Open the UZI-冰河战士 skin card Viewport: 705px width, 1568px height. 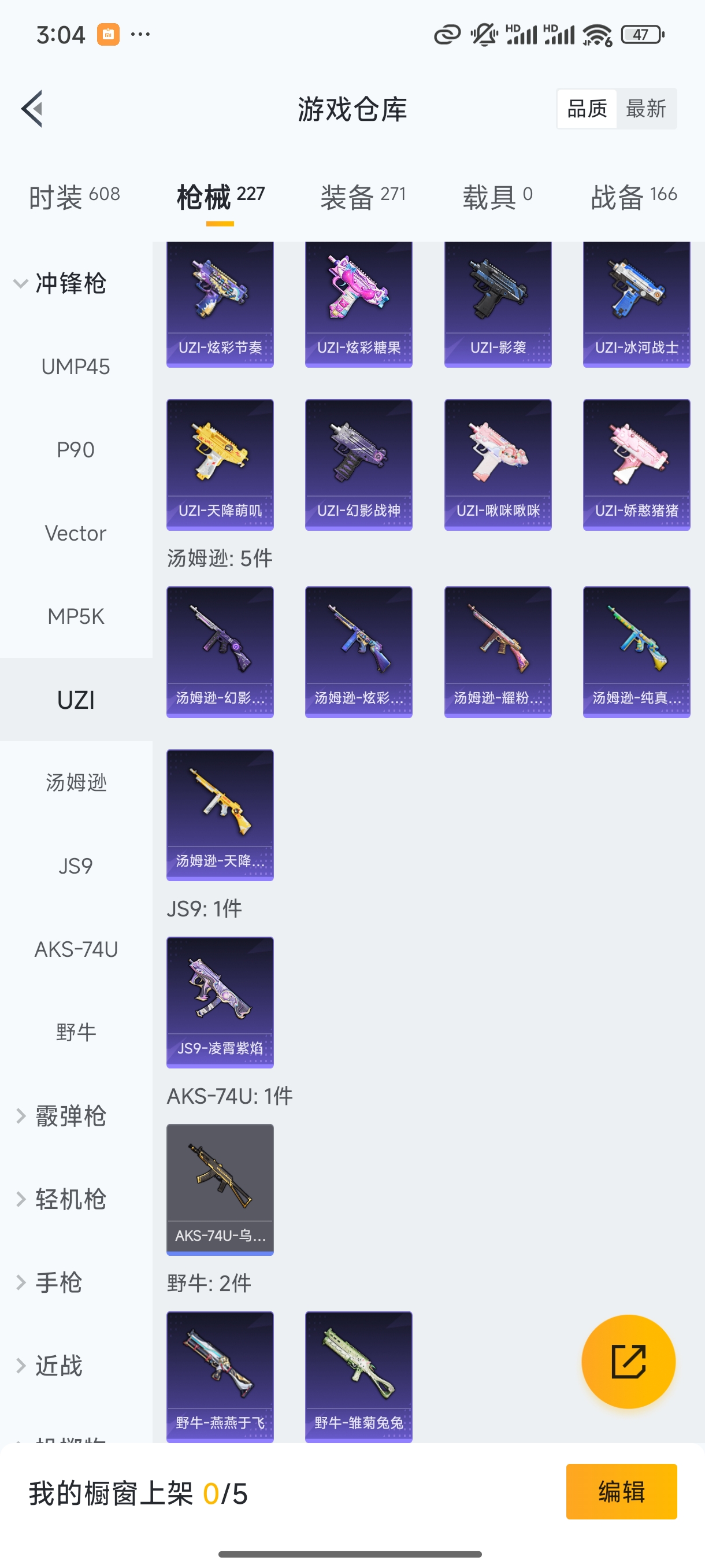pyautogui.click(x=636, y=303)
